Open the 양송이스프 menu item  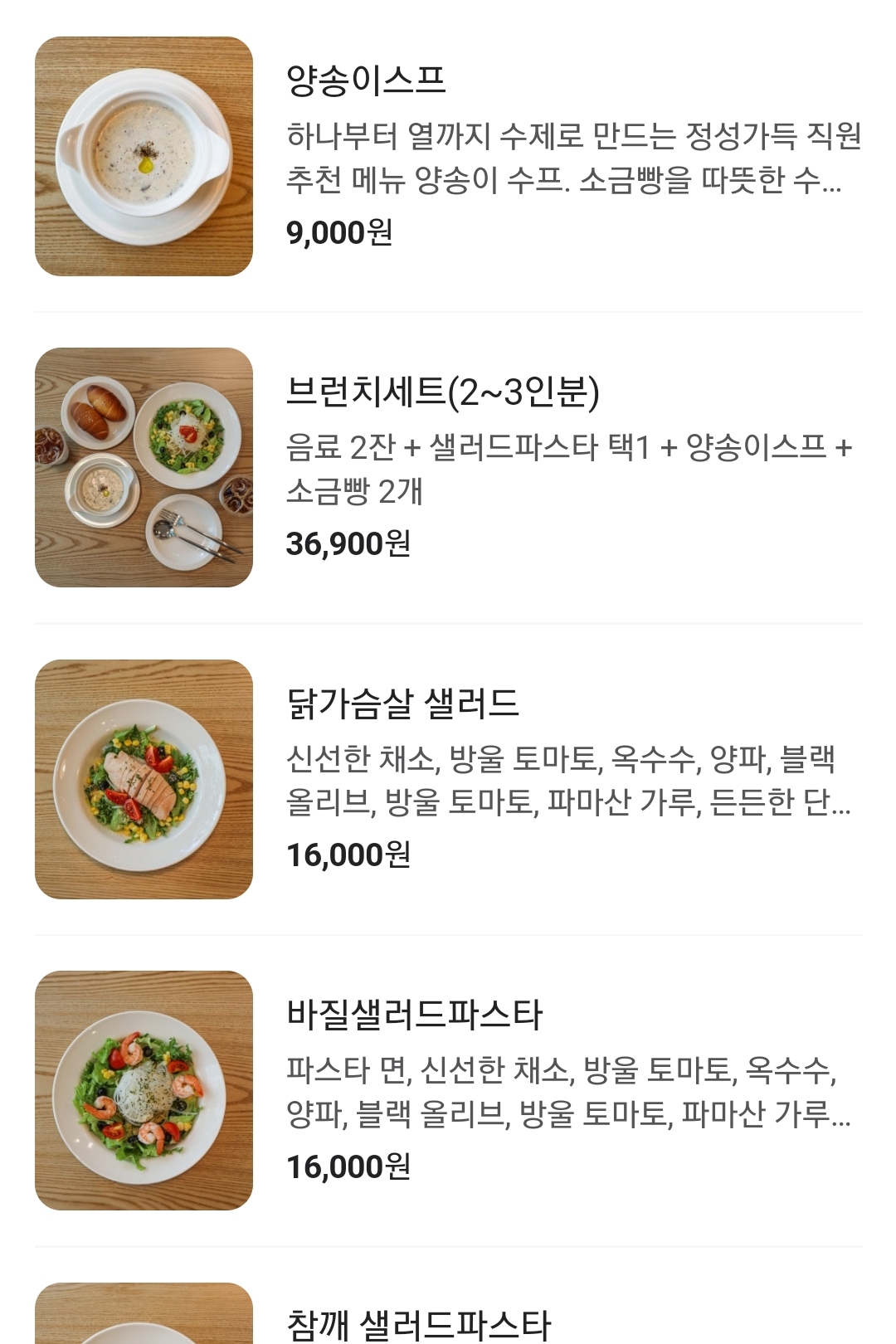click(366, 80)
